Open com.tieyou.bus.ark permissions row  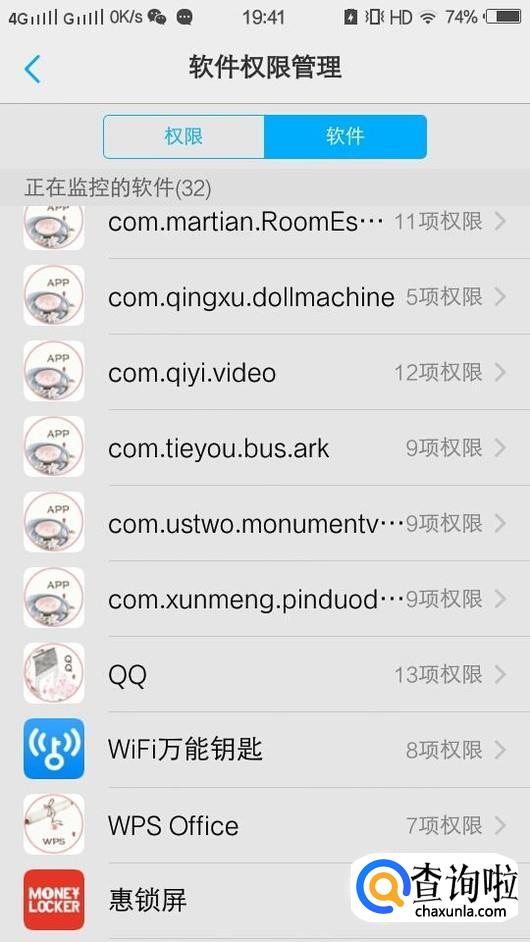point(265,448)
